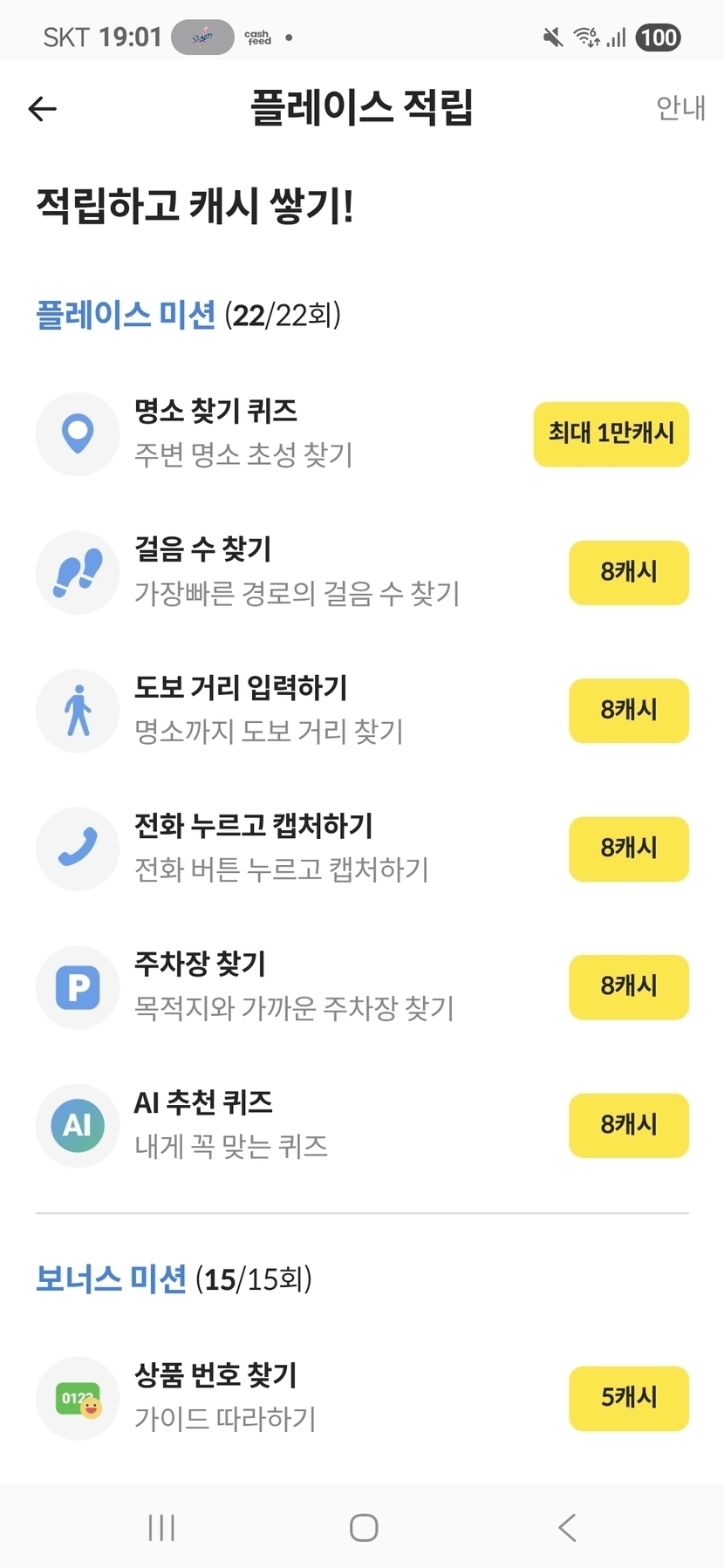The width and height of the screenshot is (724, 1568).
Task: Tap 8캐시 for 전화 누르고 캡처하기
Action: [628, 848]
